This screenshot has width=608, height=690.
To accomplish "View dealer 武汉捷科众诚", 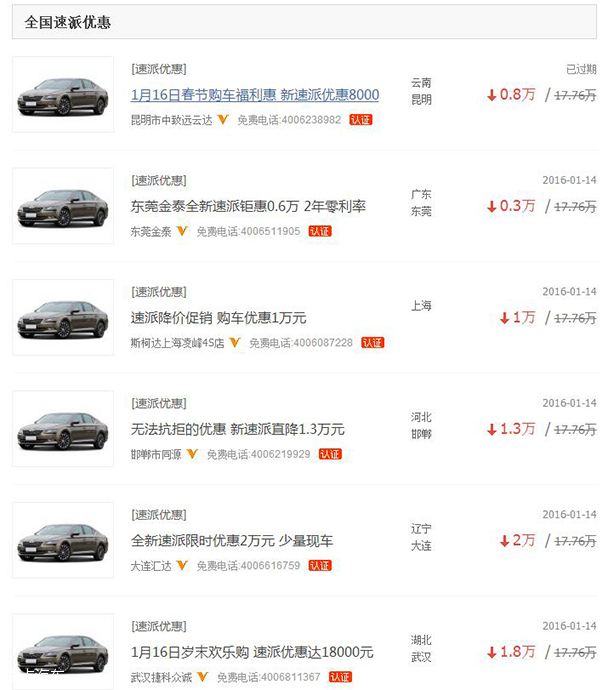I will [x=161, y=677].
